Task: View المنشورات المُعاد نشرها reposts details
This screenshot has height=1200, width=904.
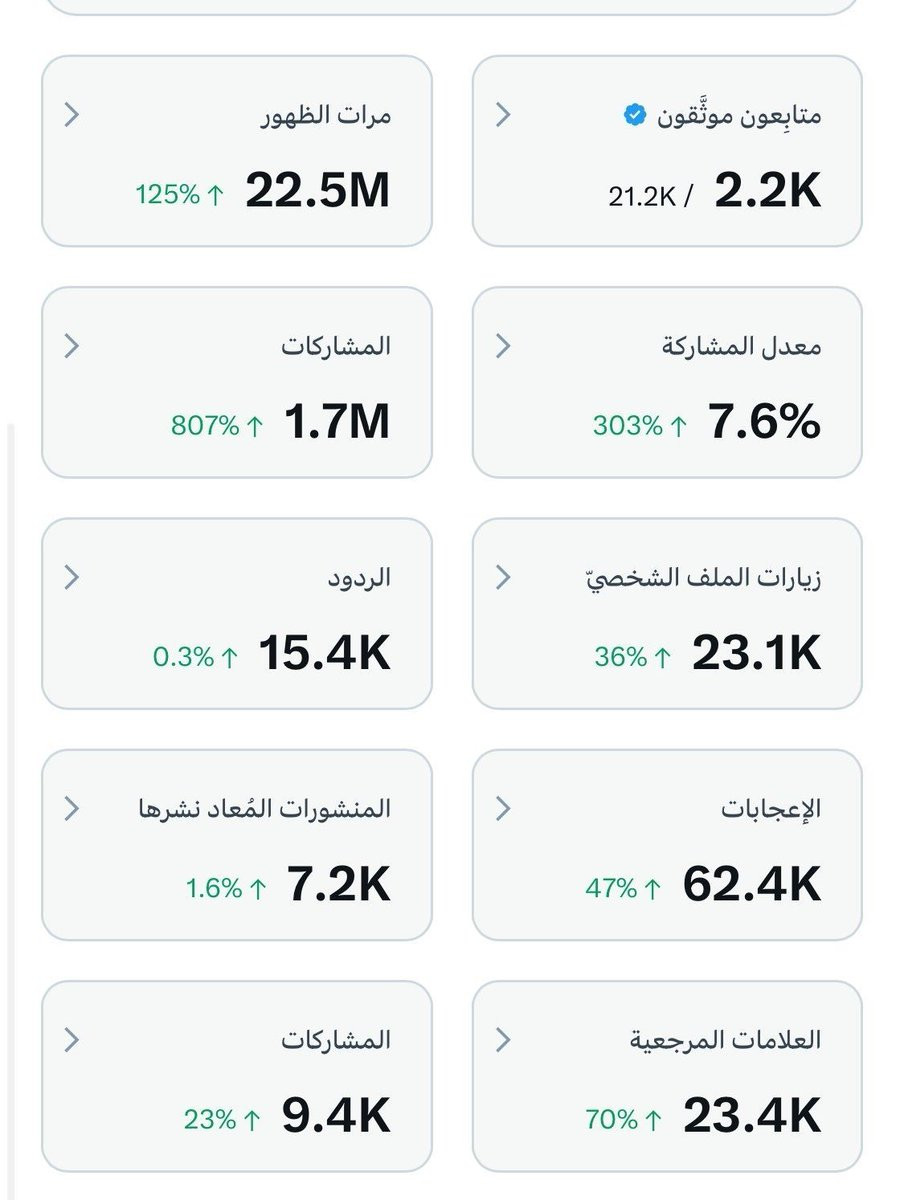Action: [x=237, y=845]
